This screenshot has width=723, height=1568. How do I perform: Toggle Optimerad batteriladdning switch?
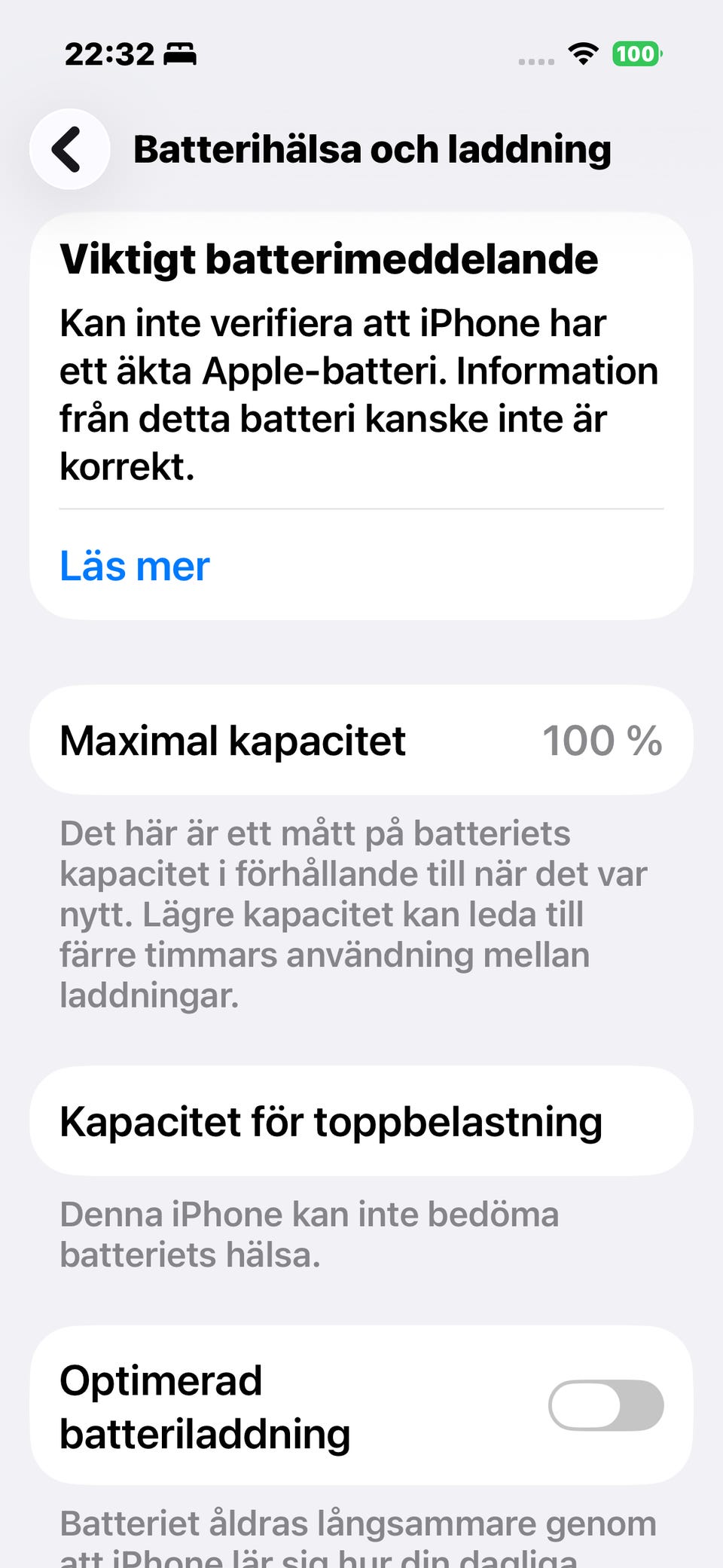(606, 1405)
